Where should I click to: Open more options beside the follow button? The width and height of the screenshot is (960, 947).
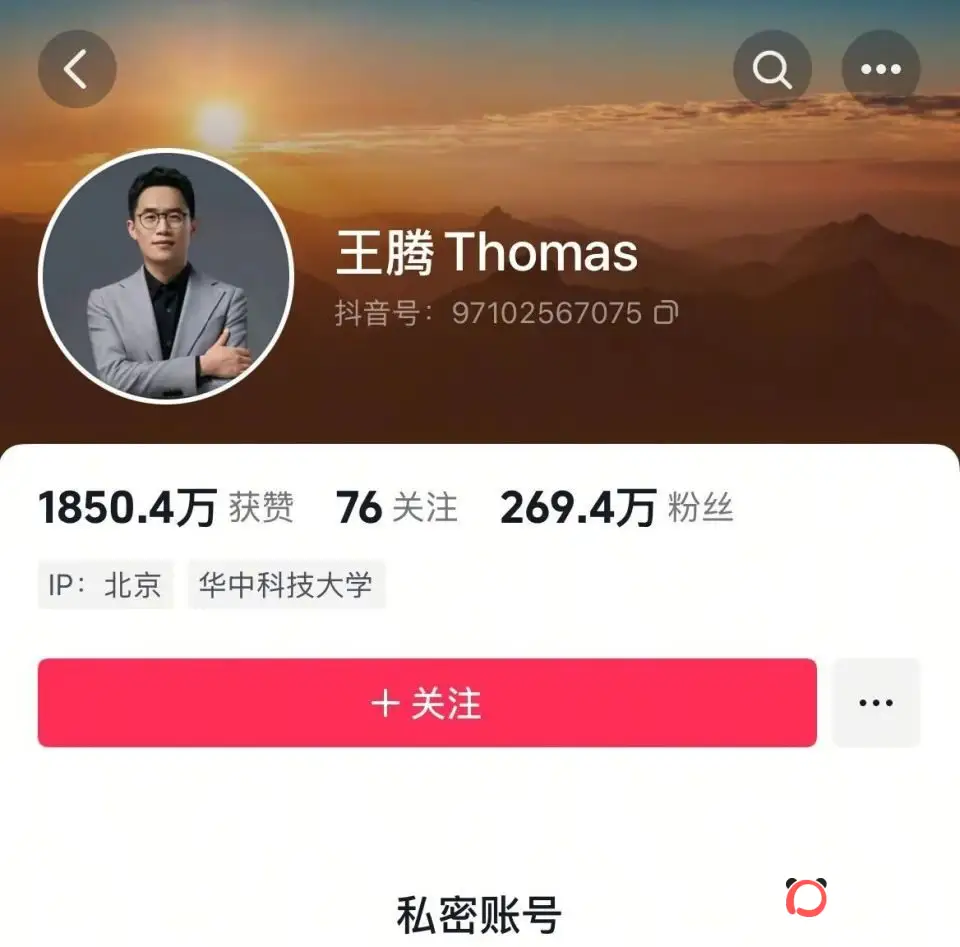point(876,703)
